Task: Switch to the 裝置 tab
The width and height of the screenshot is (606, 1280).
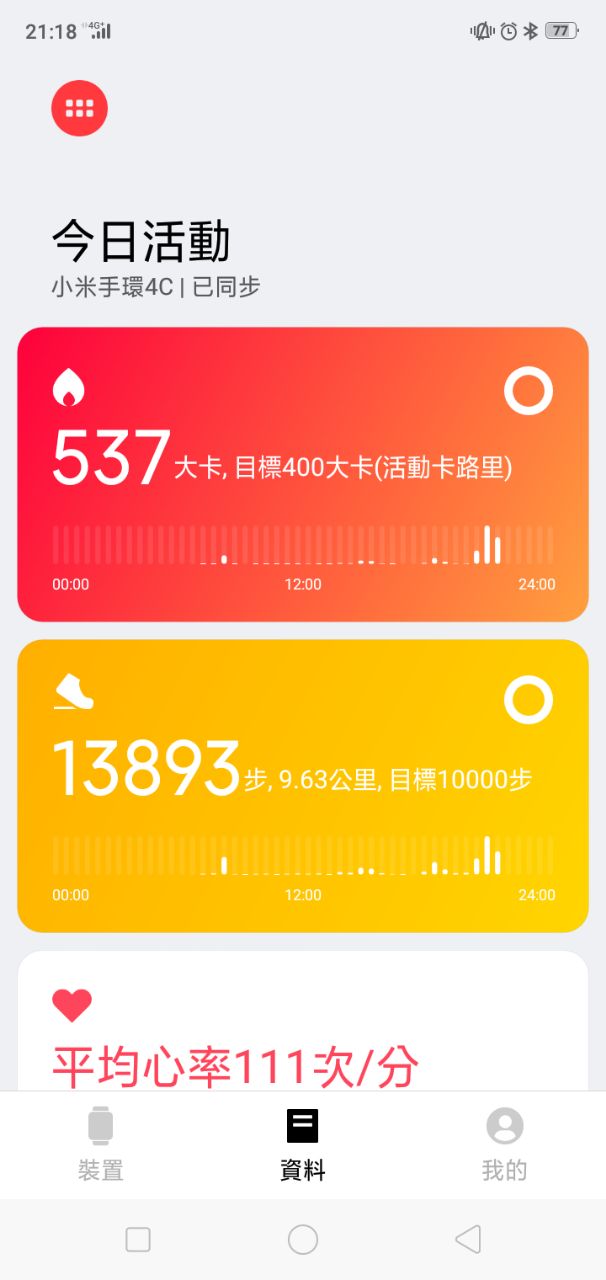Action: click(x=101, y=1144)
